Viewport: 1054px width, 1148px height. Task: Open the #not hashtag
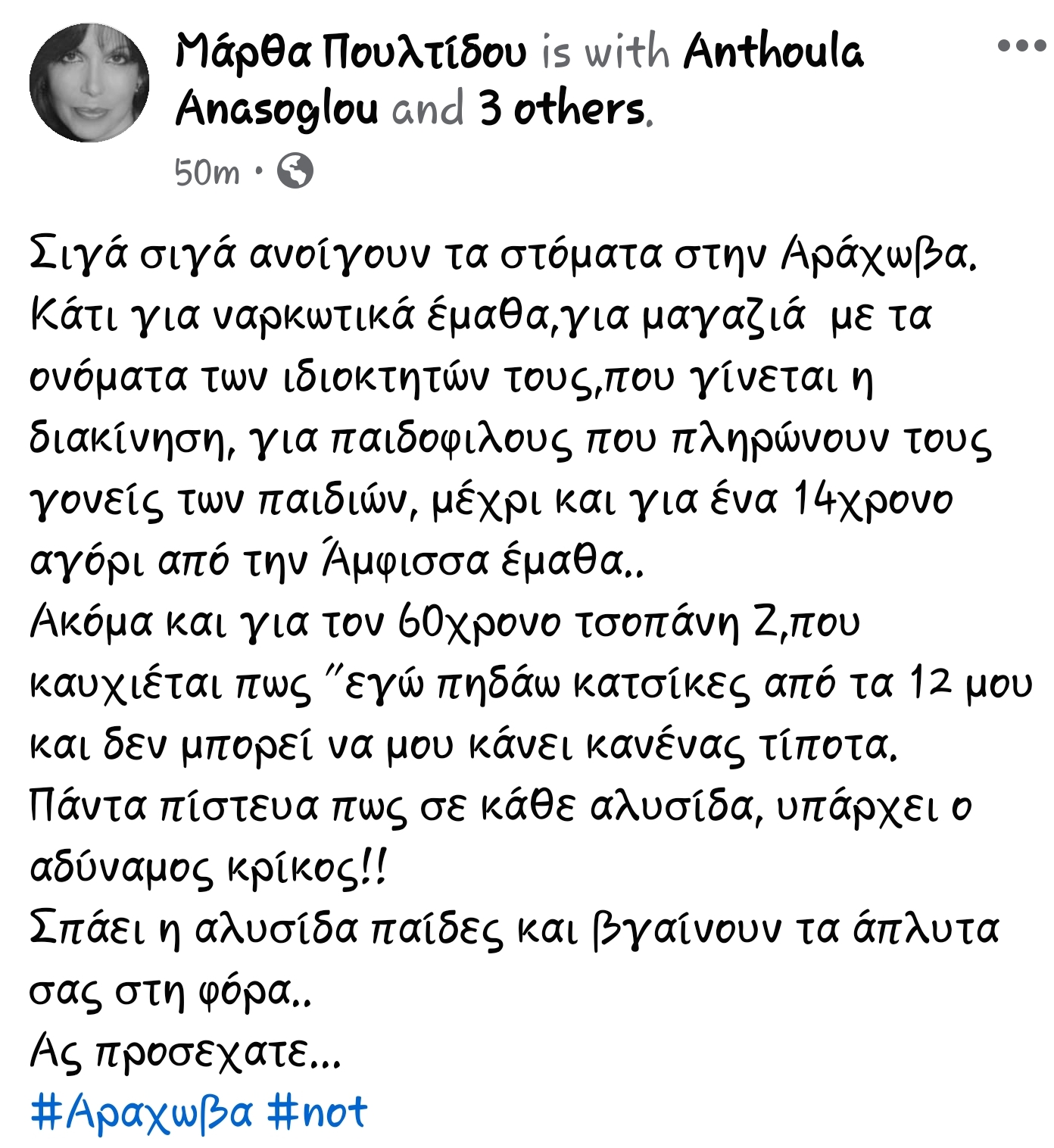pos(318,1112)
